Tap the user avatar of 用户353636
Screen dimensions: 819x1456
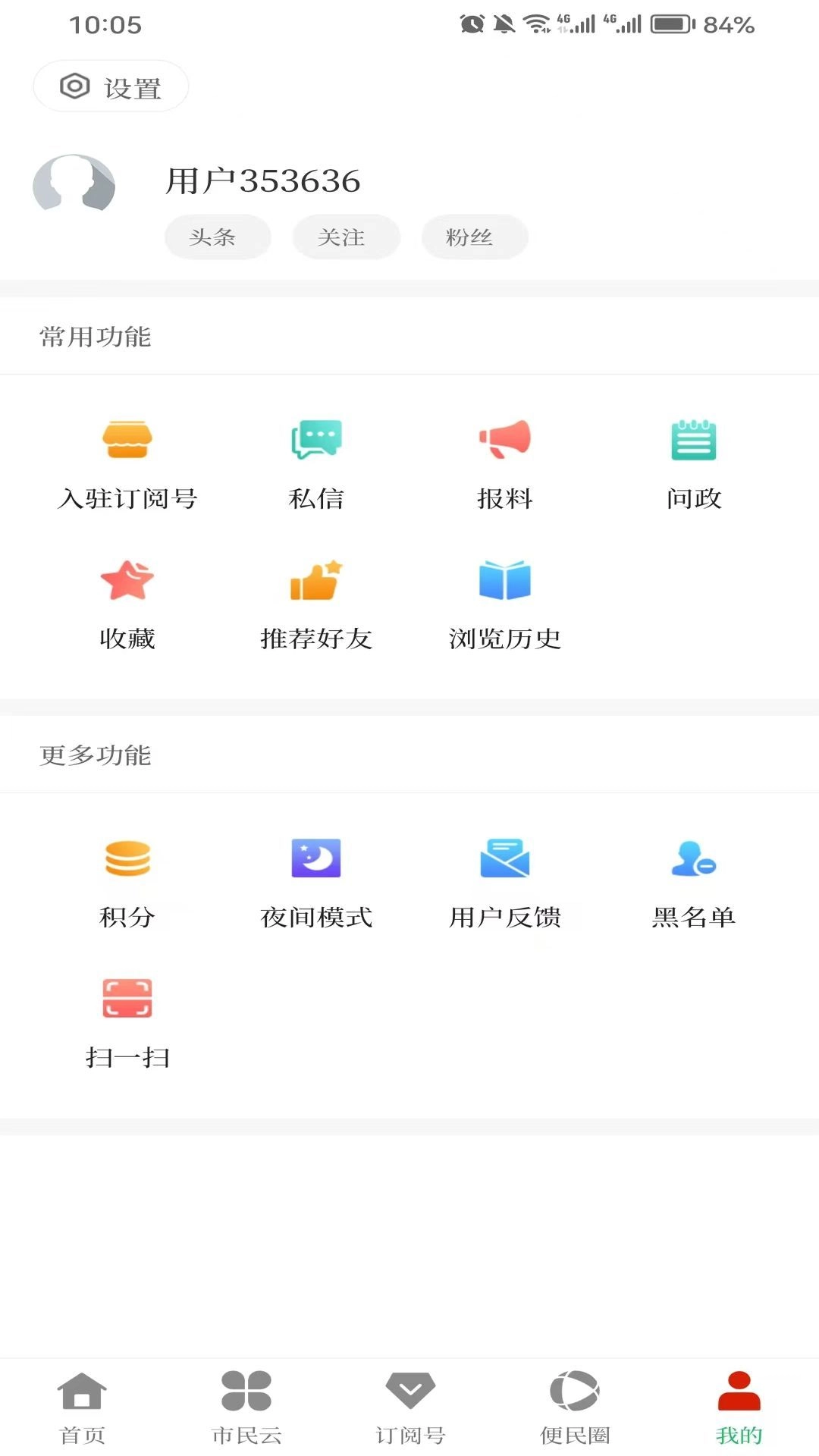74,184
